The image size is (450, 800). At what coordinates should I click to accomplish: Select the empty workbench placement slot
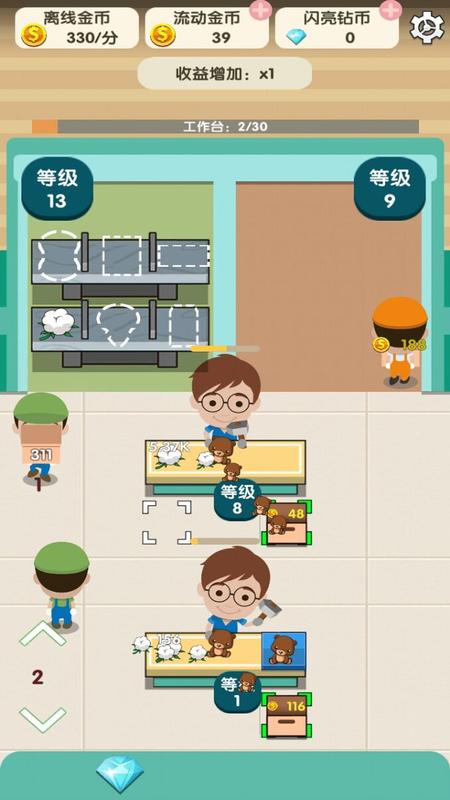pyautogui.click(x=167, y=522)
